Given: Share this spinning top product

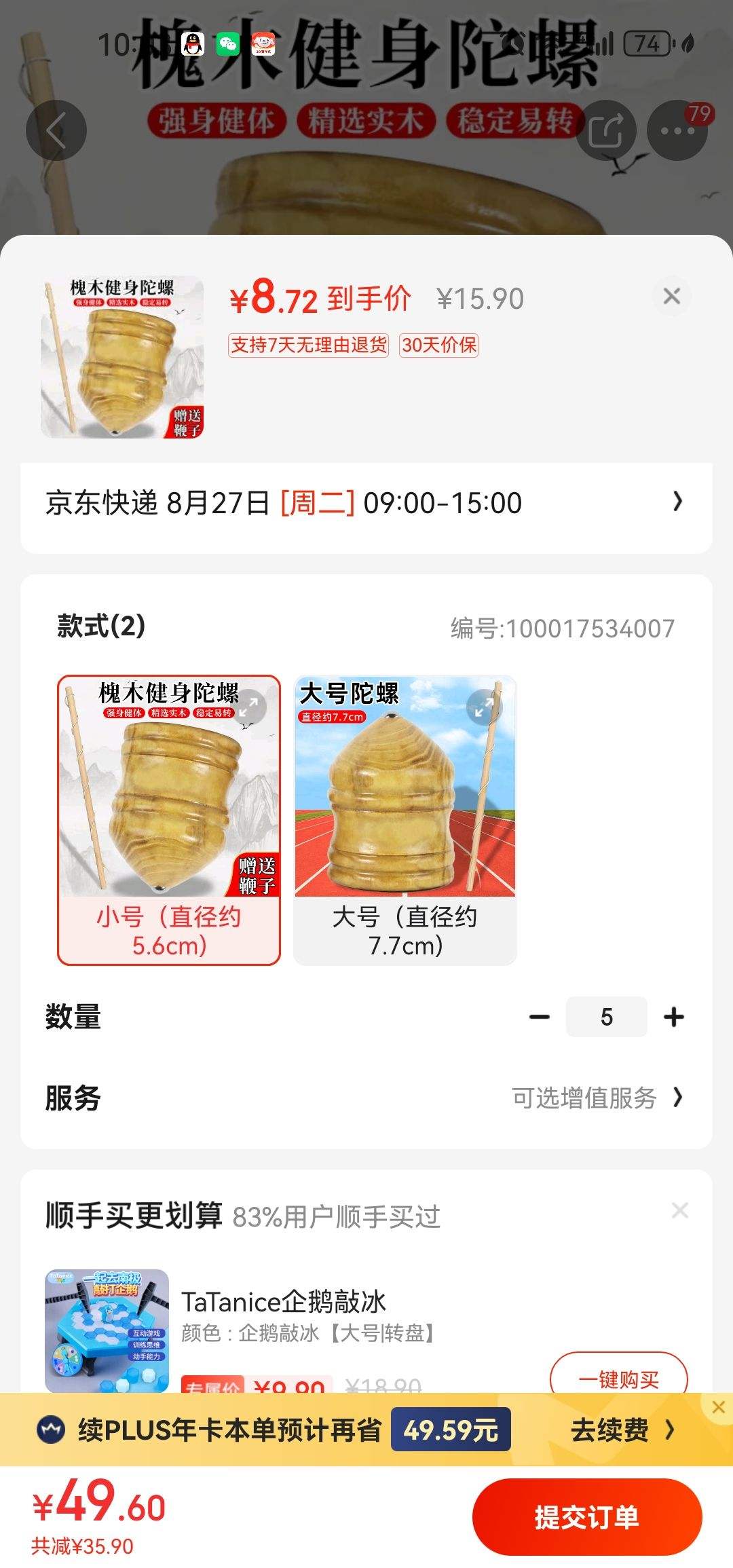Looking at the screenshot, I should pos(606,130).
